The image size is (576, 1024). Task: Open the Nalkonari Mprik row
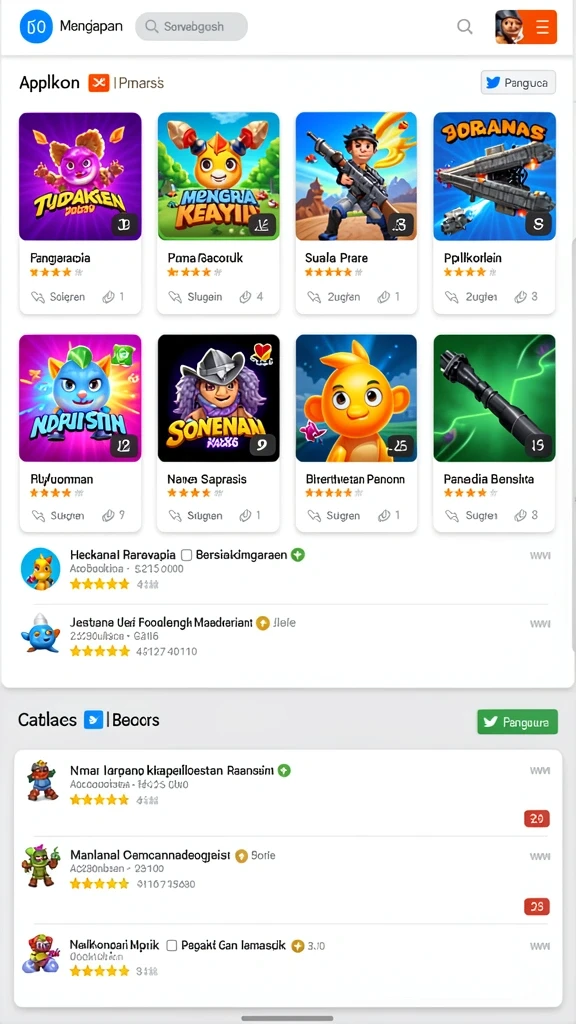pos(287,960)
